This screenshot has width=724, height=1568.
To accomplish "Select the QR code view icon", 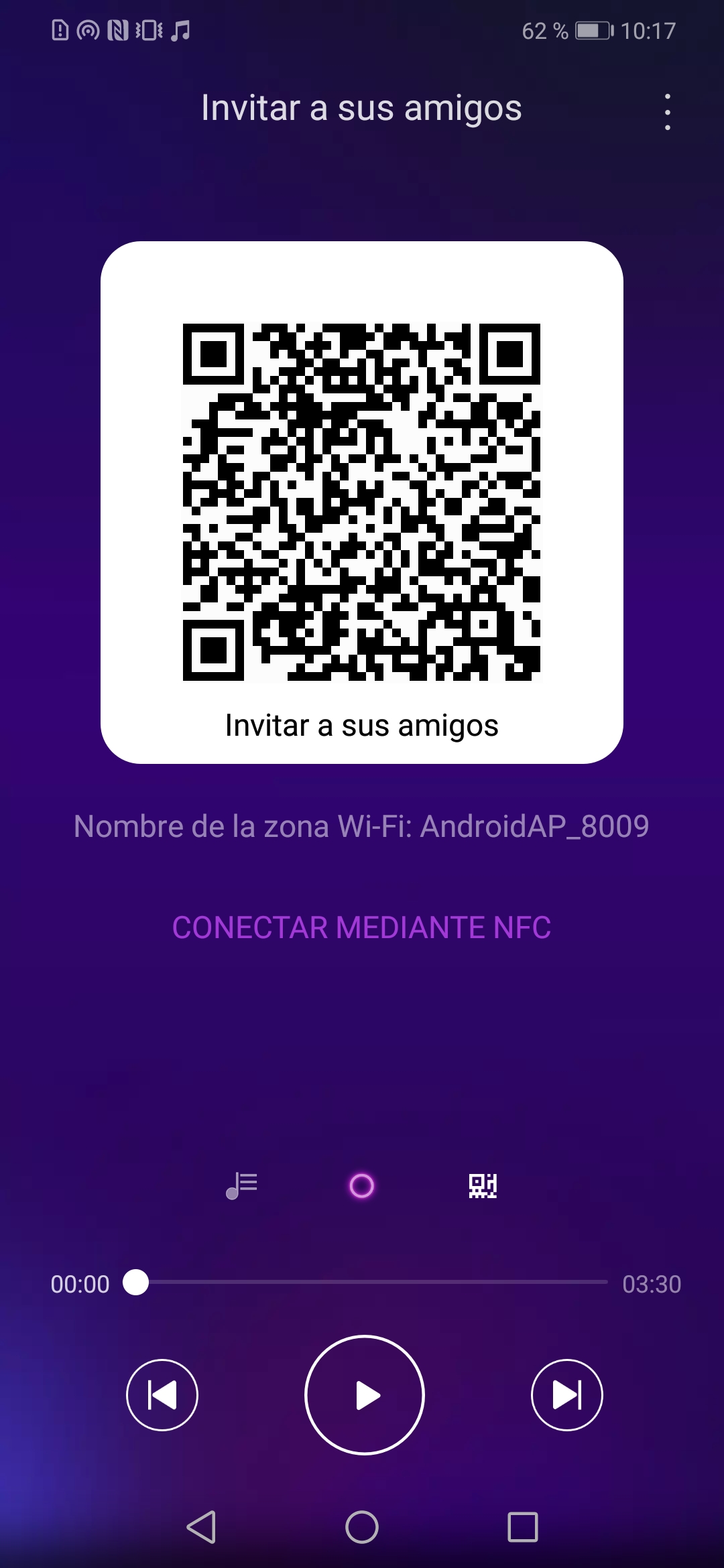I will coord(483,1186).
